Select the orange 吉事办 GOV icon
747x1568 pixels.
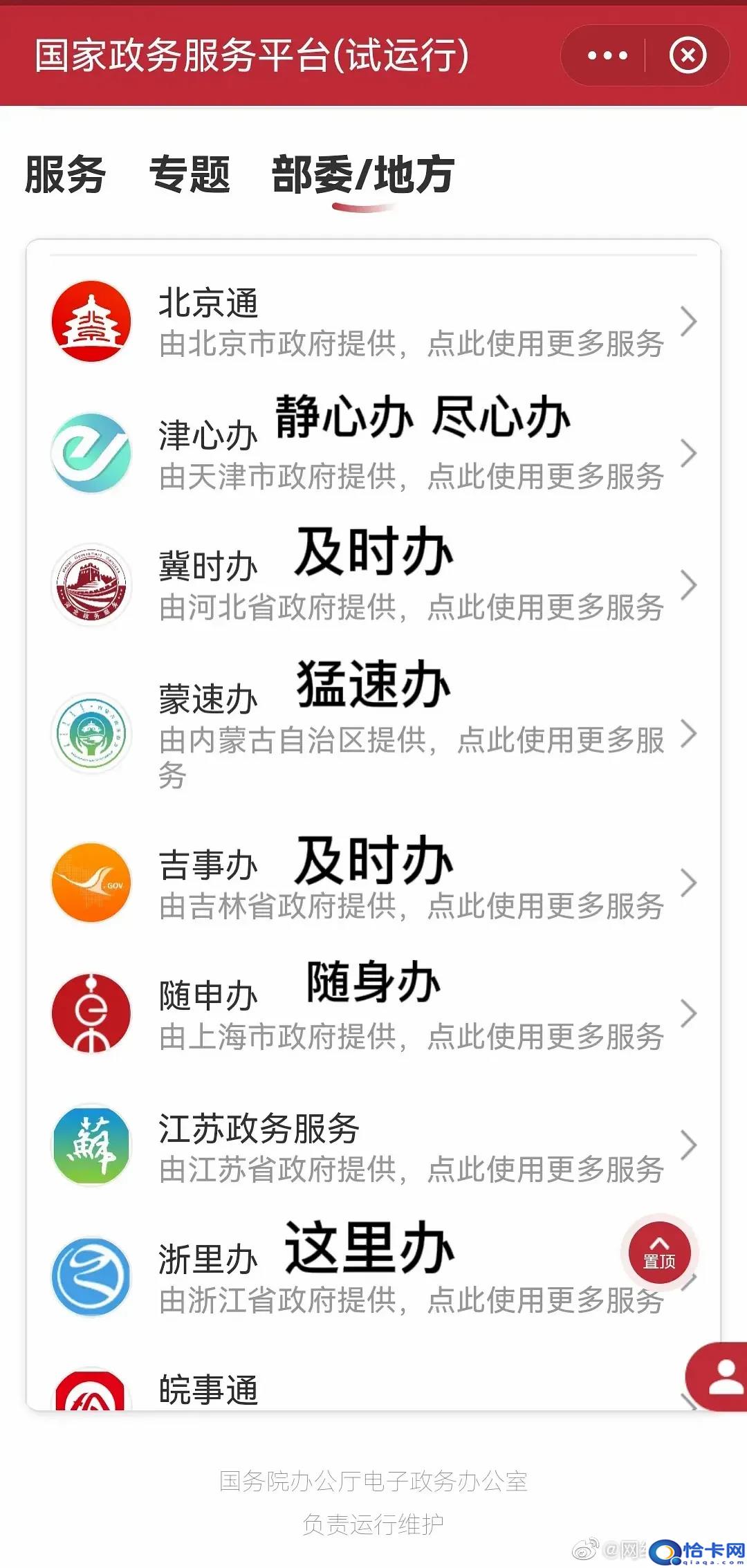(x=90, y=883)
